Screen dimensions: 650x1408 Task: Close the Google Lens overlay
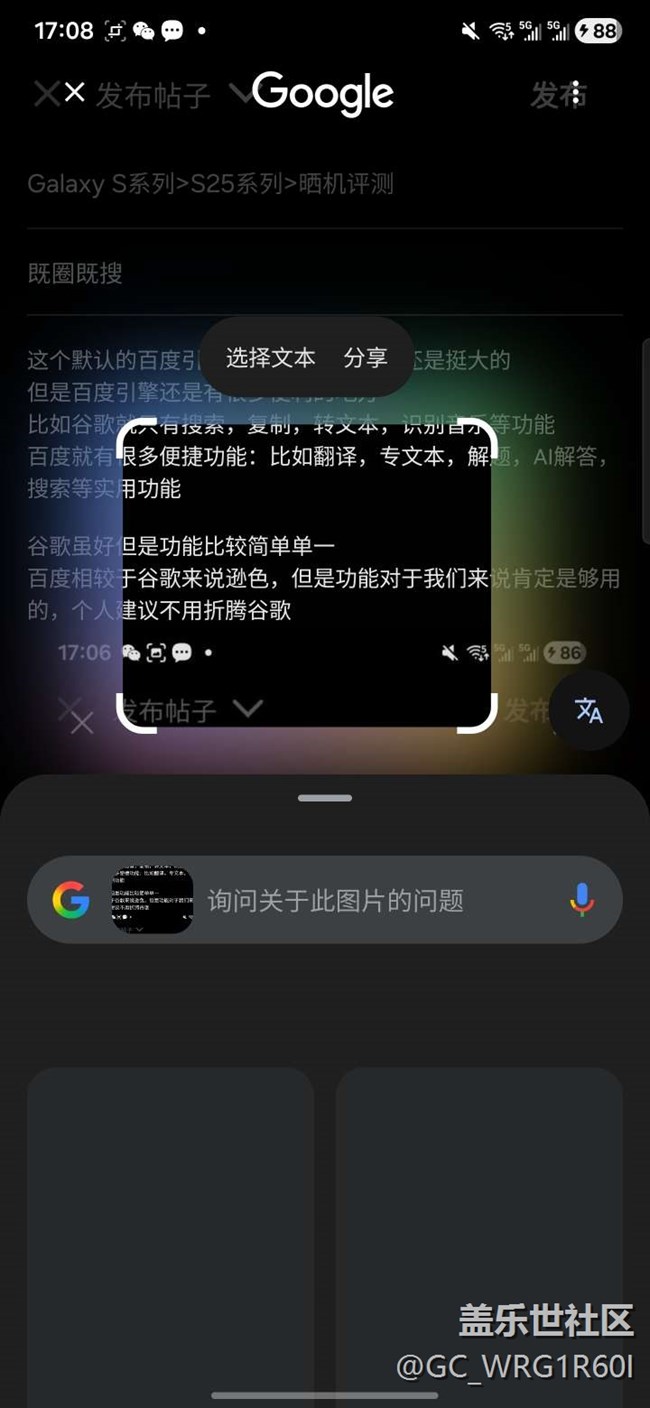pyautogui.click(x=74, y=93)
